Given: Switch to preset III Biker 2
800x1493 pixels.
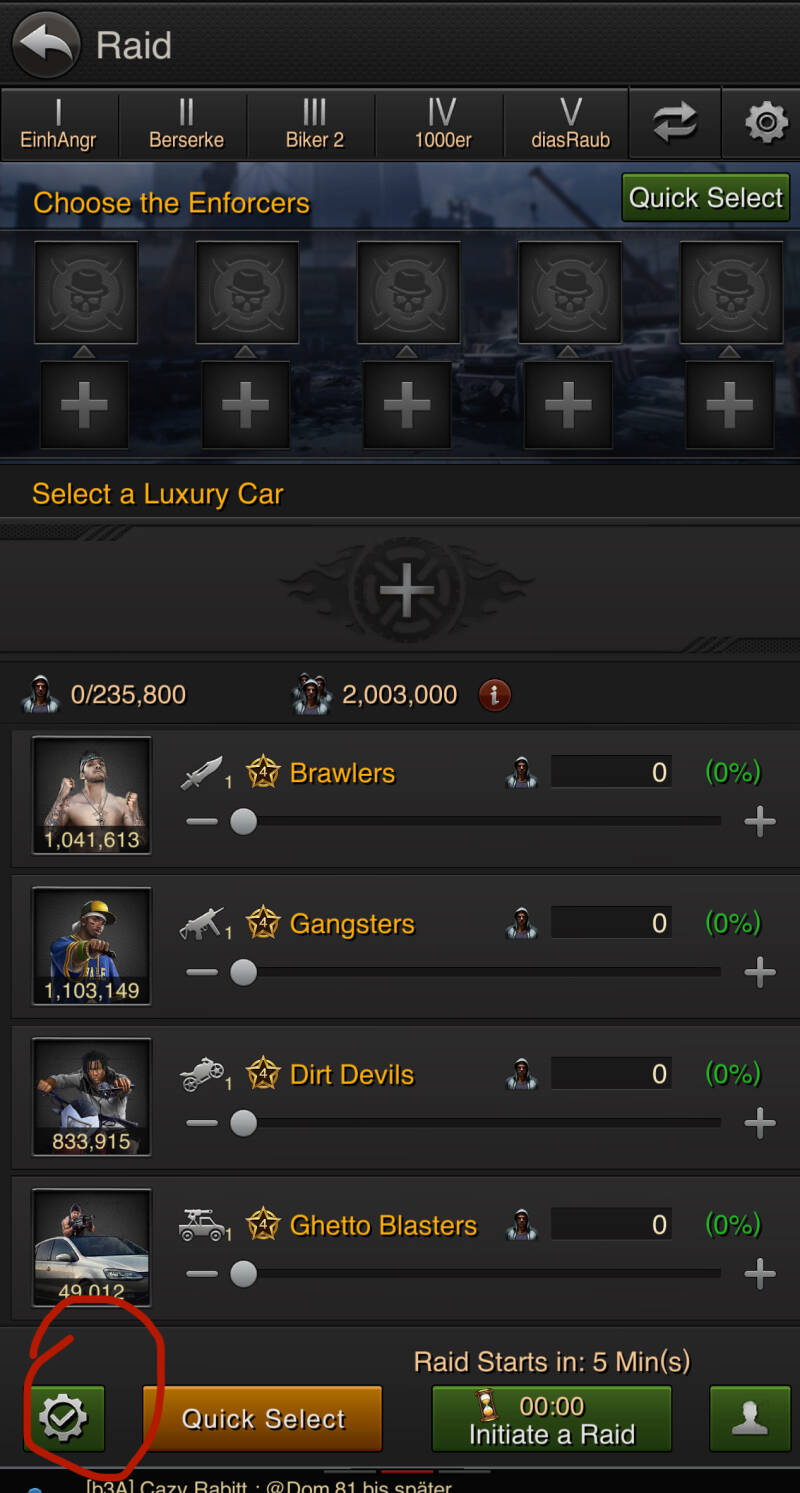Looking at the screenshot, I should pyautogui.click(x=314, y=123).
